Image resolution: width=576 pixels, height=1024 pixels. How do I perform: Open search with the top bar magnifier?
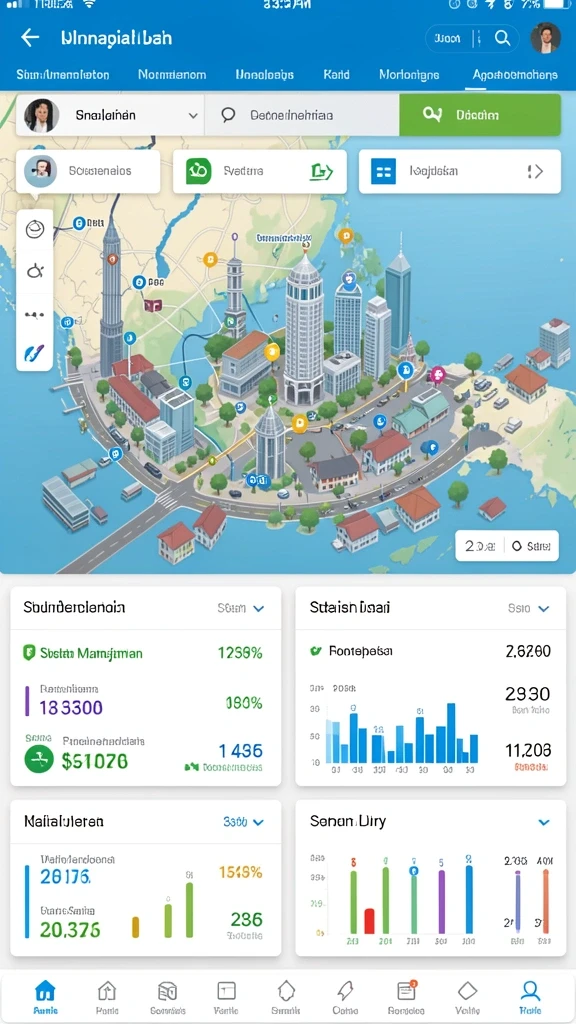tap(502, 39)
